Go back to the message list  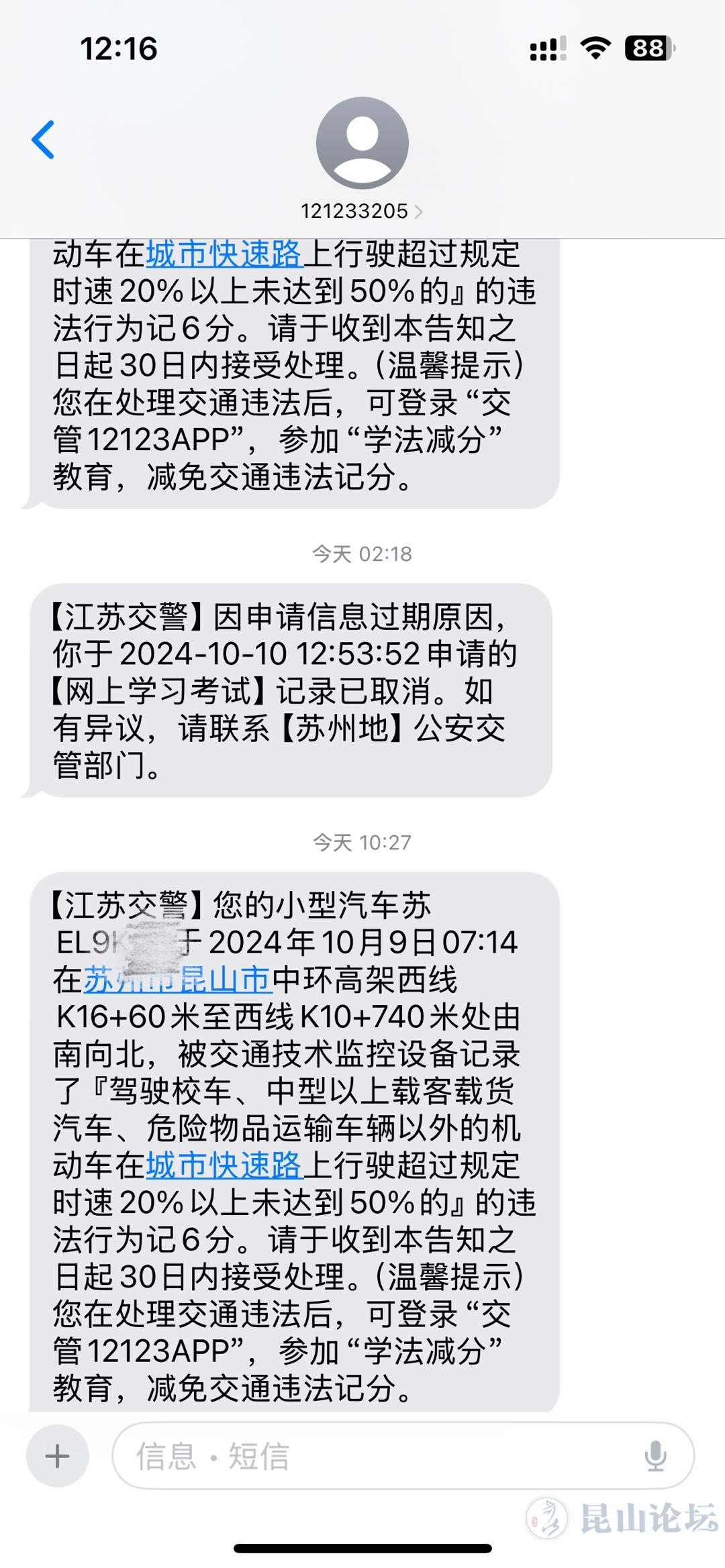(x=44, y=140)
